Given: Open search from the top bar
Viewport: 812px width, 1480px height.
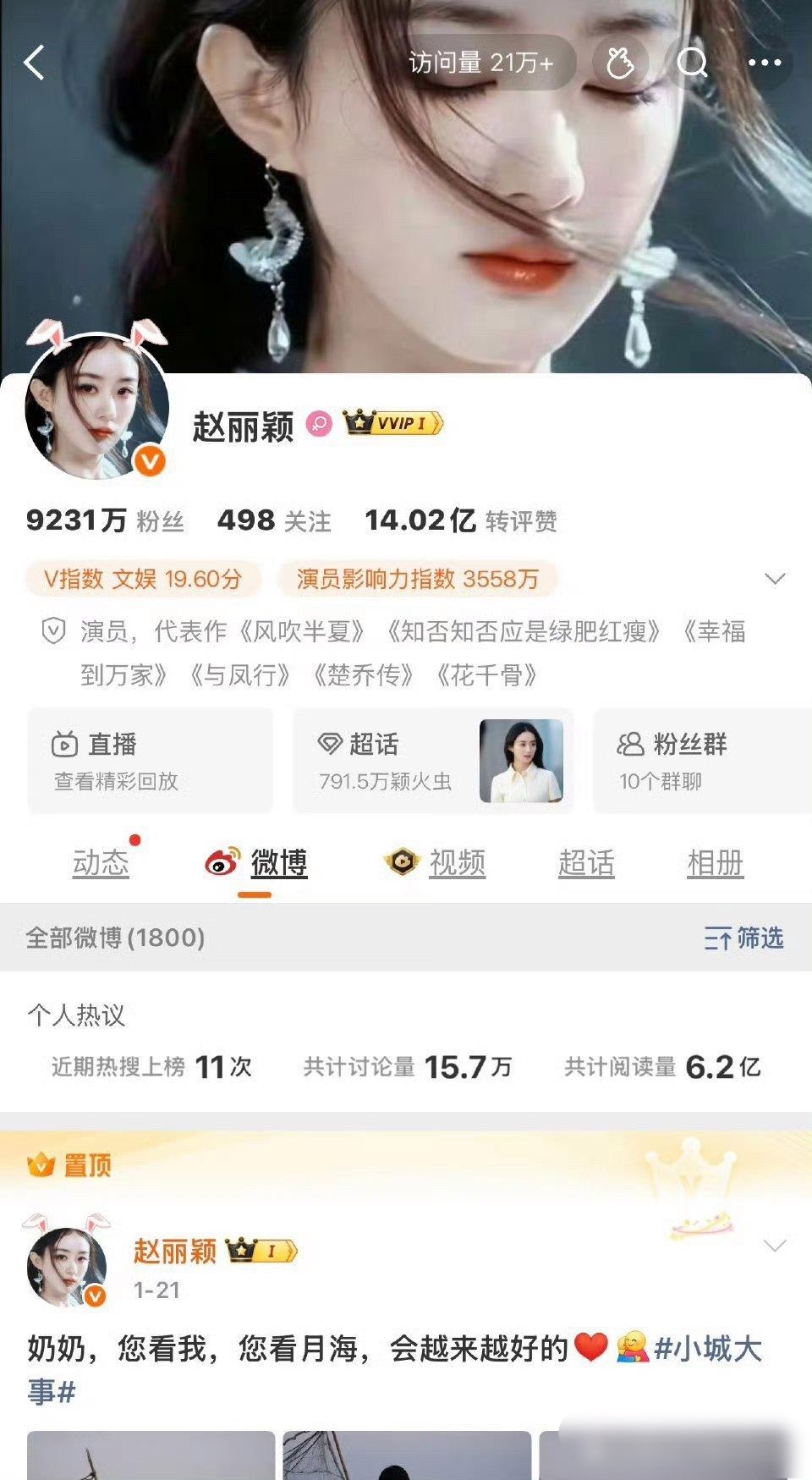Looking at the screenshot, I should pos(694,63).
